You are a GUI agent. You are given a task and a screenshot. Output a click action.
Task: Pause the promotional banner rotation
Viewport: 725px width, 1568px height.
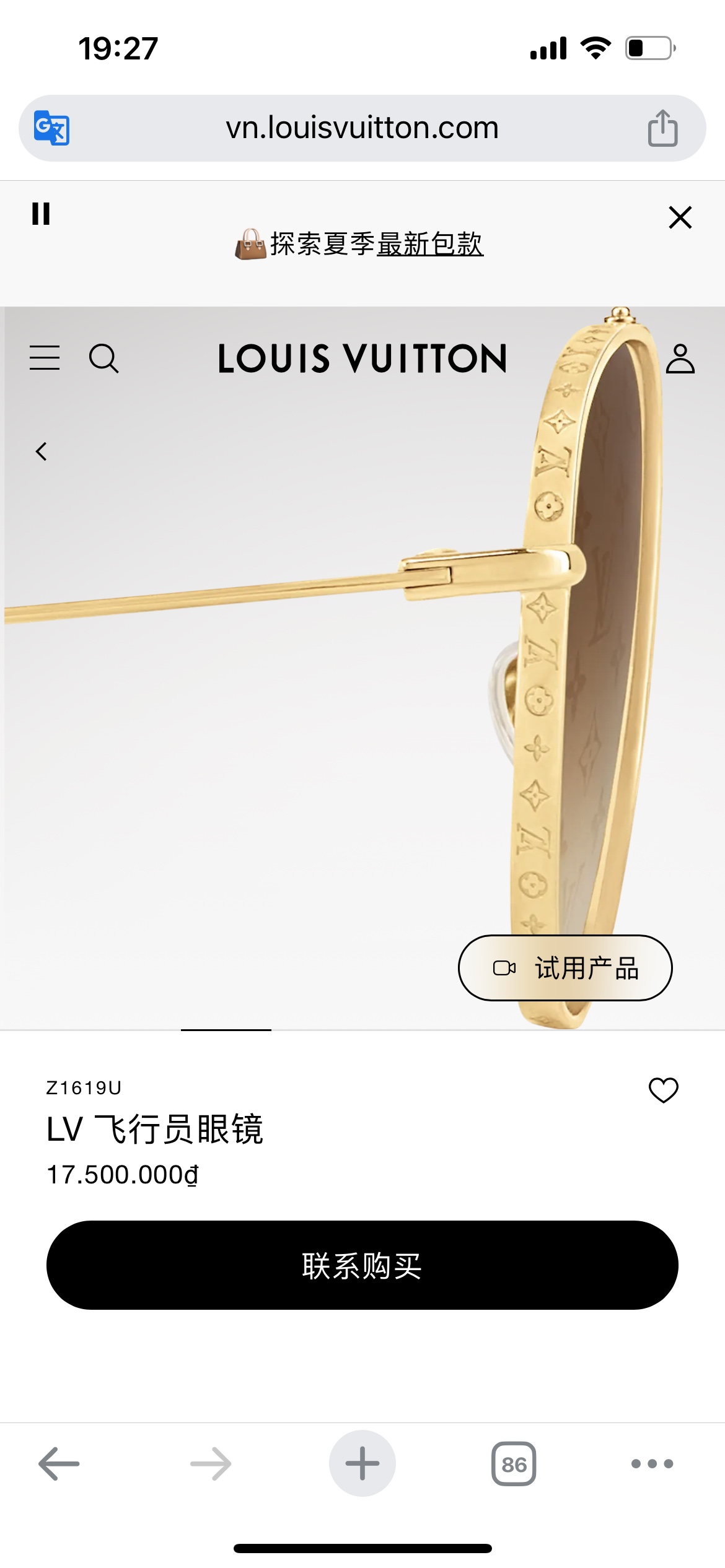pyautogui.click(x=41, y=214)
